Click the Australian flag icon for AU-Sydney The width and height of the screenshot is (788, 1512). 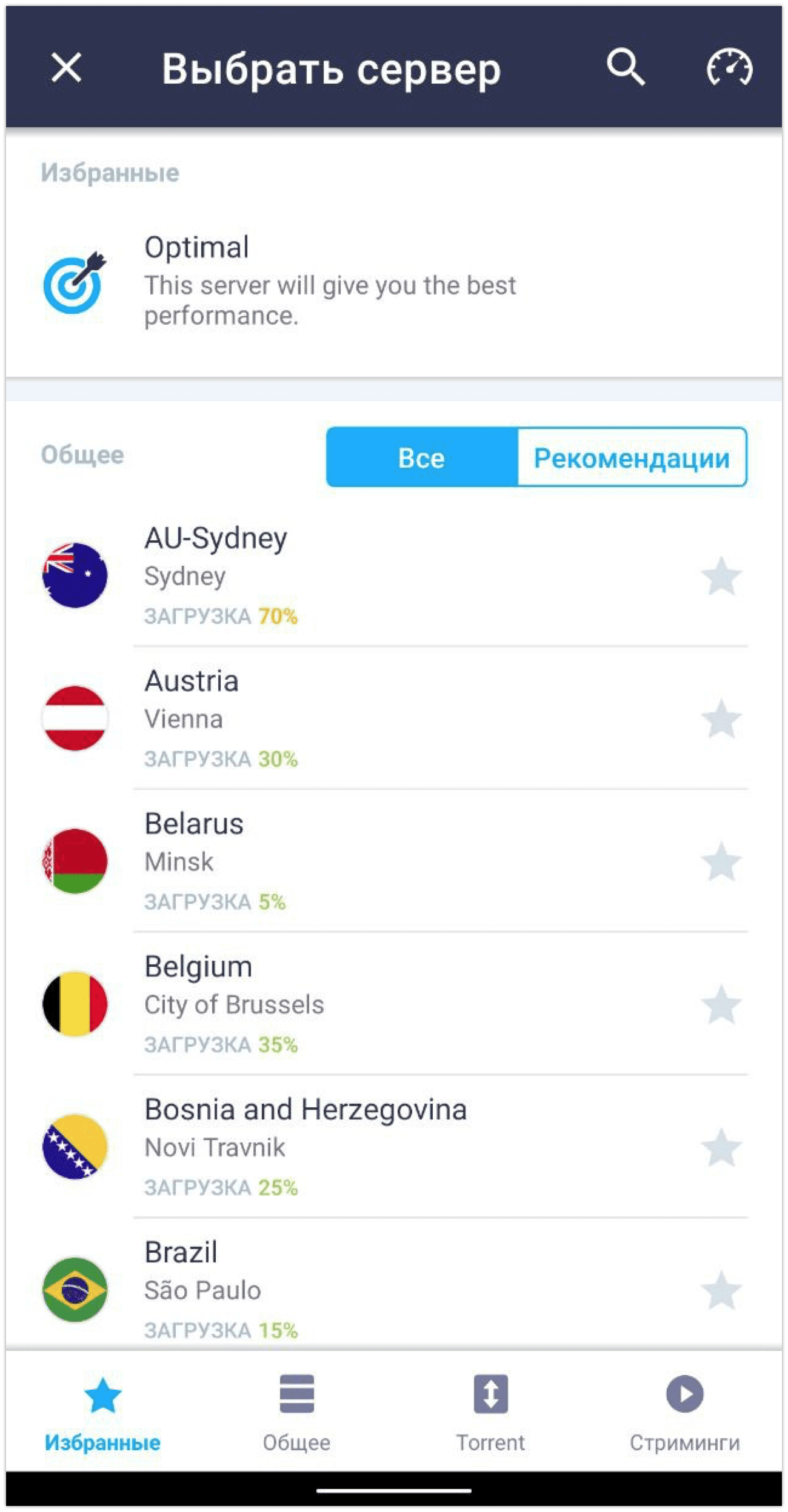point(75,575)
